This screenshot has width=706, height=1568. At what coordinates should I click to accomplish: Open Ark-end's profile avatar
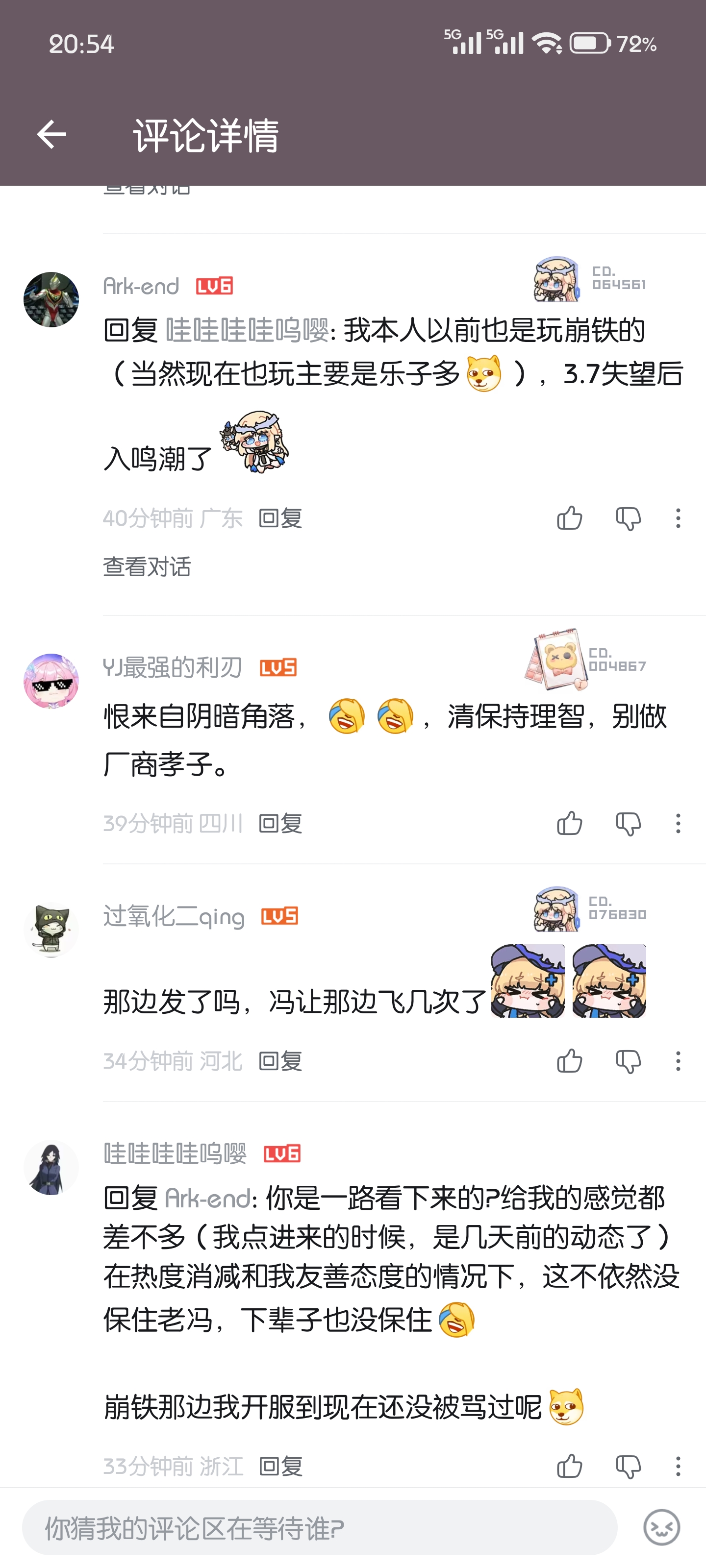tap(51, 299)
